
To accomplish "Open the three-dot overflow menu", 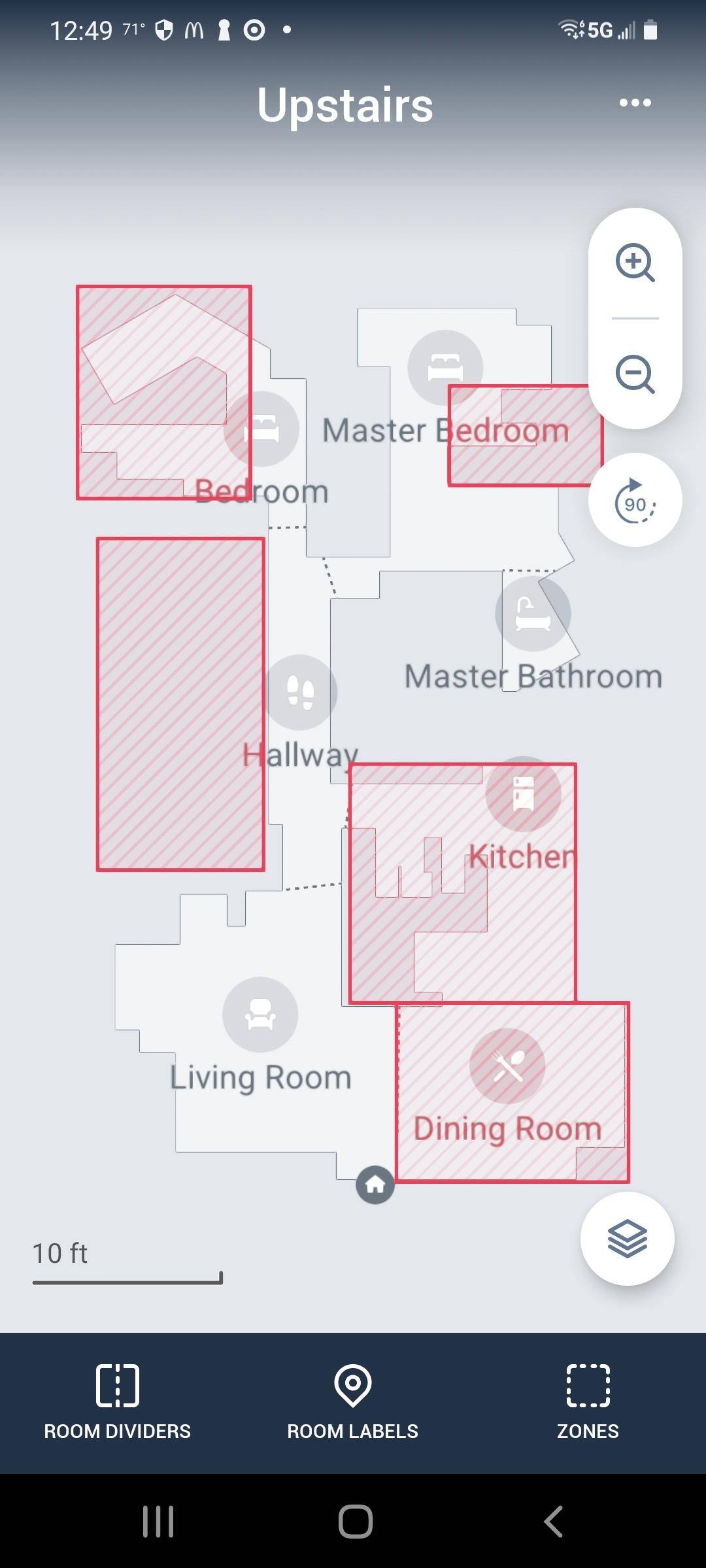I will tap(635, 103).
